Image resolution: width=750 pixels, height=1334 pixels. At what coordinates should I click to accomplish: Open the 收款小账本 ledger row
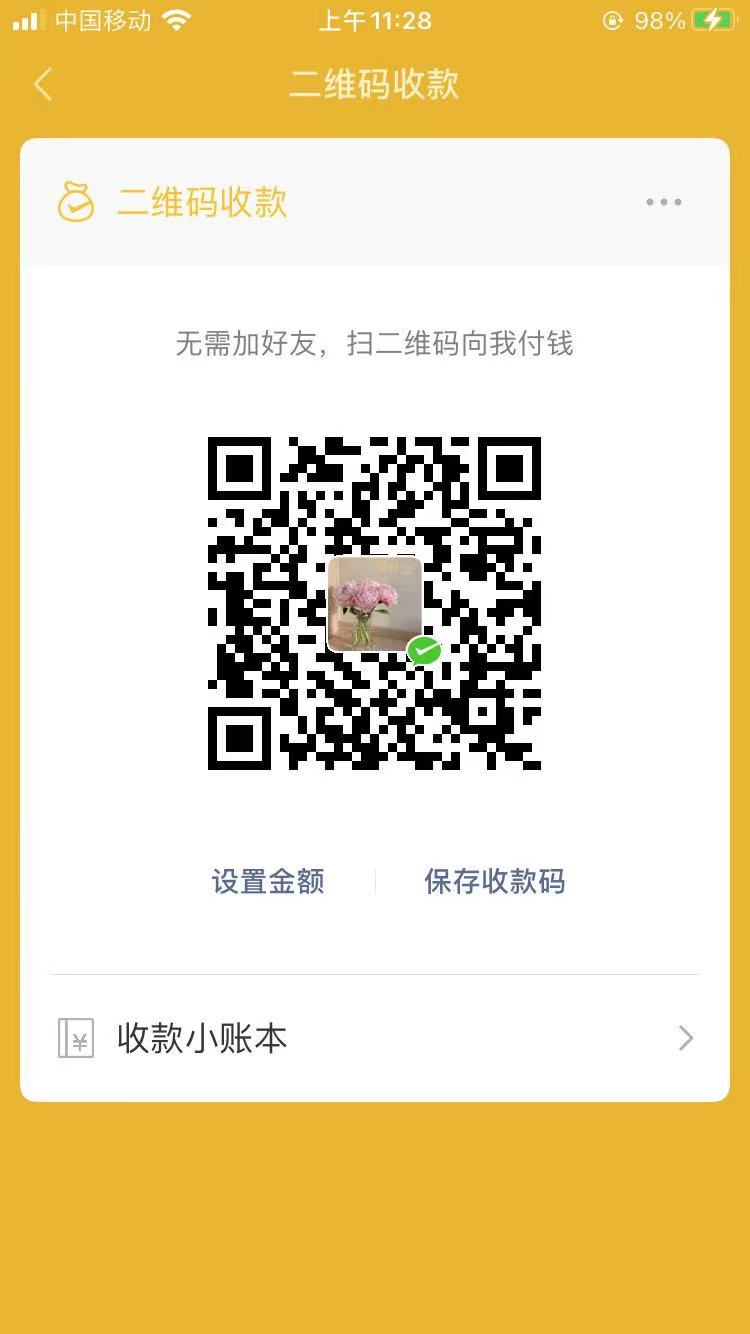pyautogui.click(x=374, y=1038)
